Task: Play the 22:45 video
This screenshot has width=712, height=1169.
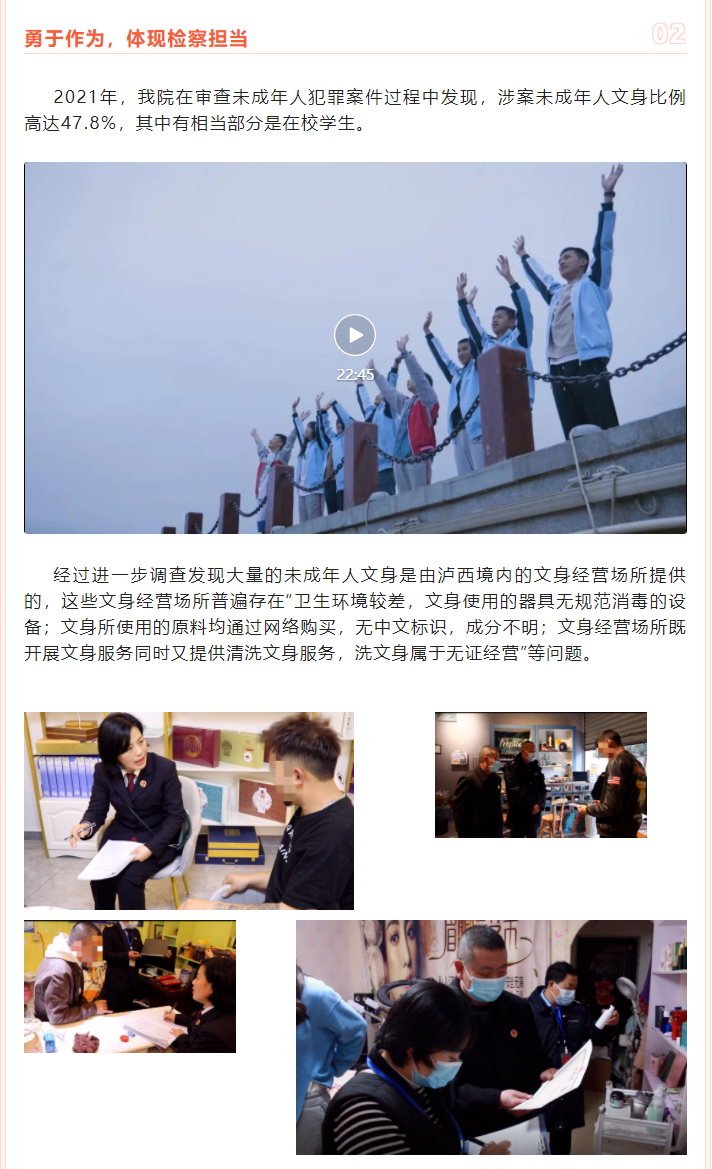Action: [x=355, y=335]
